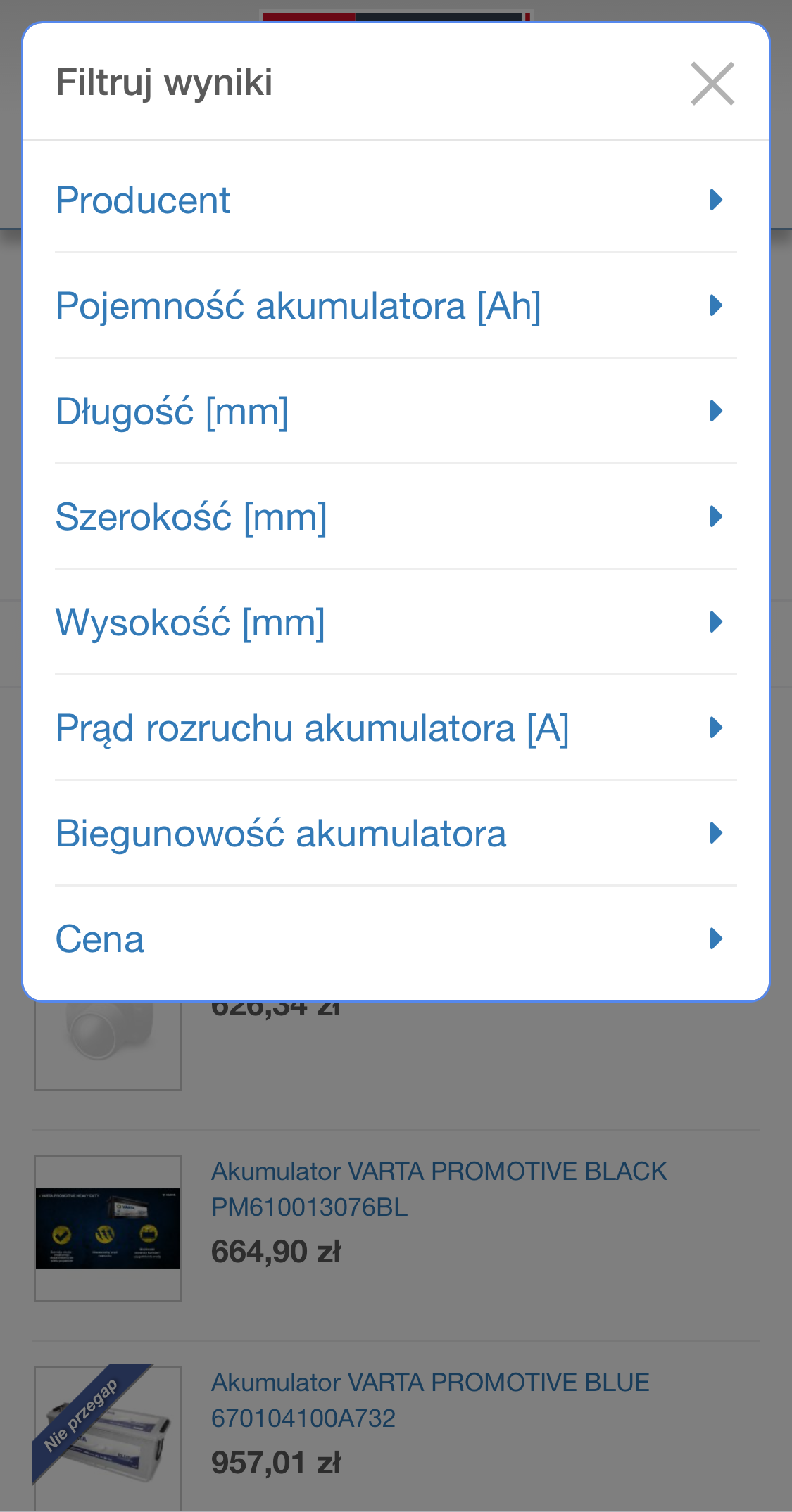The height and width of the screenshot is (1512, 792).
Task: Expand the Długość [mm] filter
Action: [173, 412]
